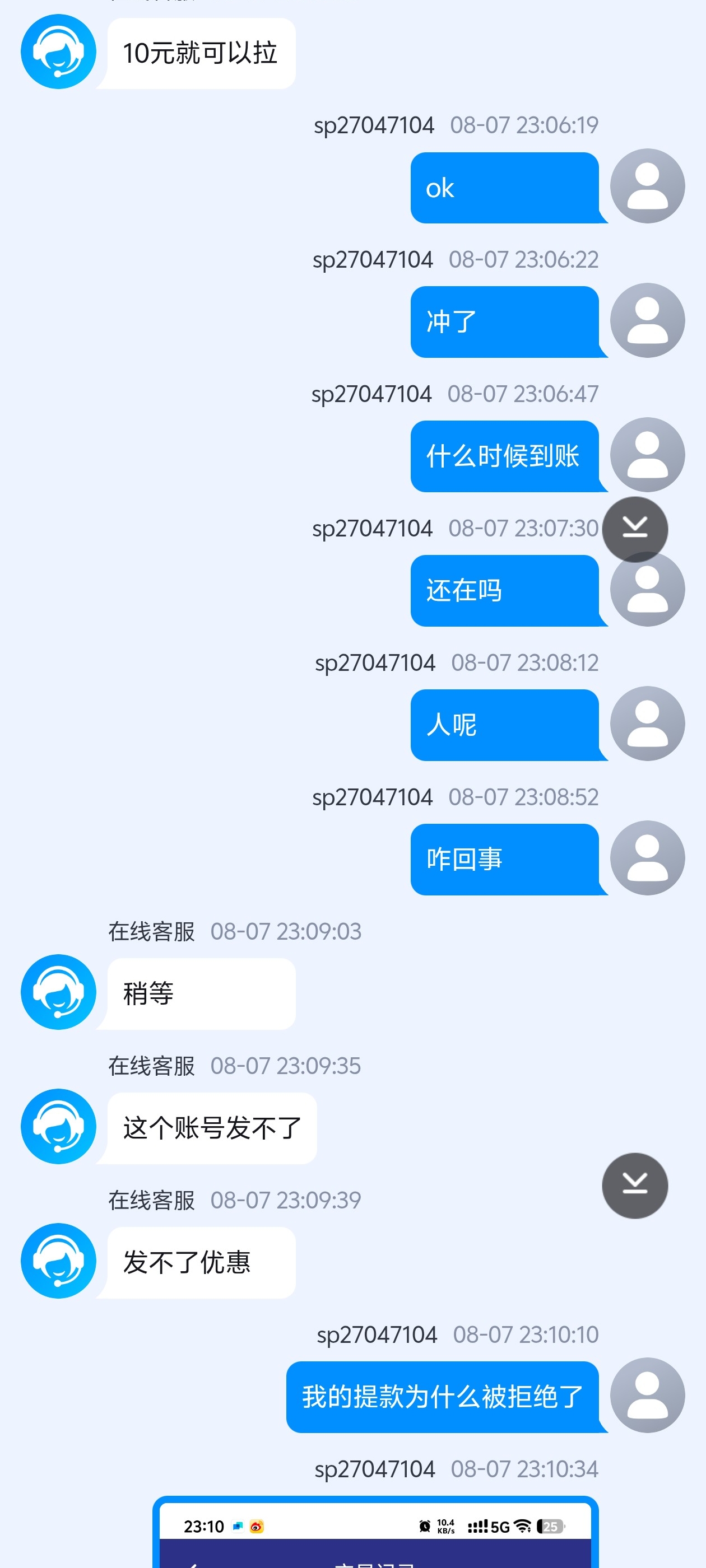Tap the customer service avatar beside "这个账号发不了"
This screenshot has width=706, height=1568.
pyautogui.click(x=58, y=1127)
